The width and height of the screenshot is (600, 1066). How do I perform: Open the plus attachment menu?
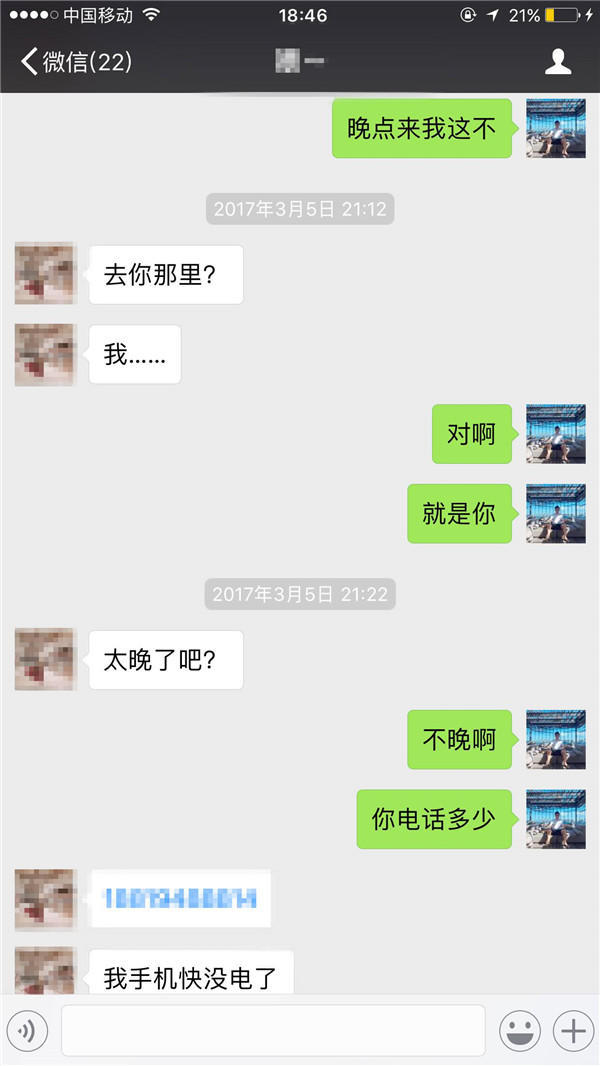pyautogui.click(x=573, y=1030)
